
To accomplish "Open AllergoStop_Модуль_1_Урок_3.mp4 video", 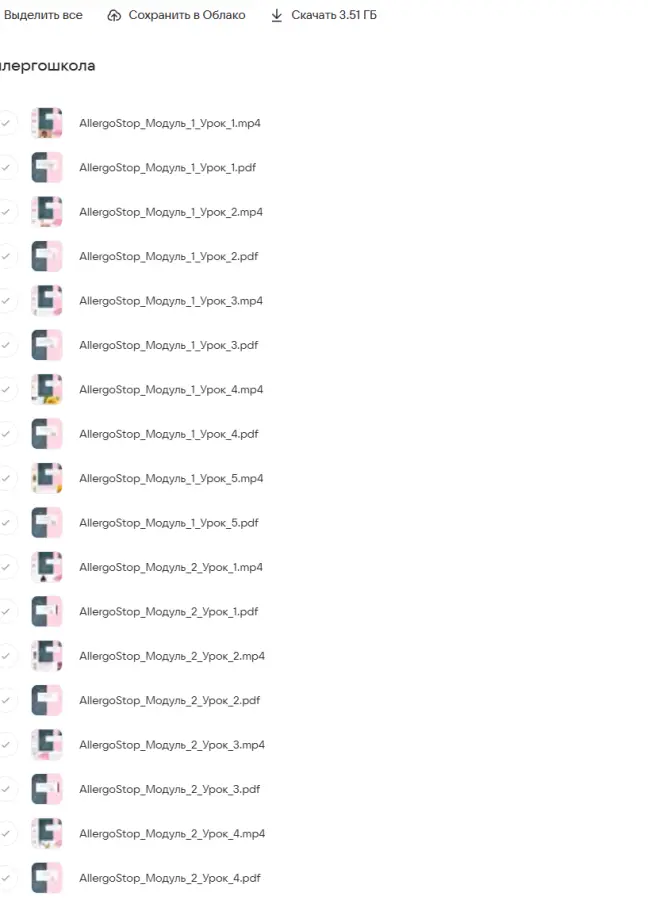I will click(x=170, y=301).
